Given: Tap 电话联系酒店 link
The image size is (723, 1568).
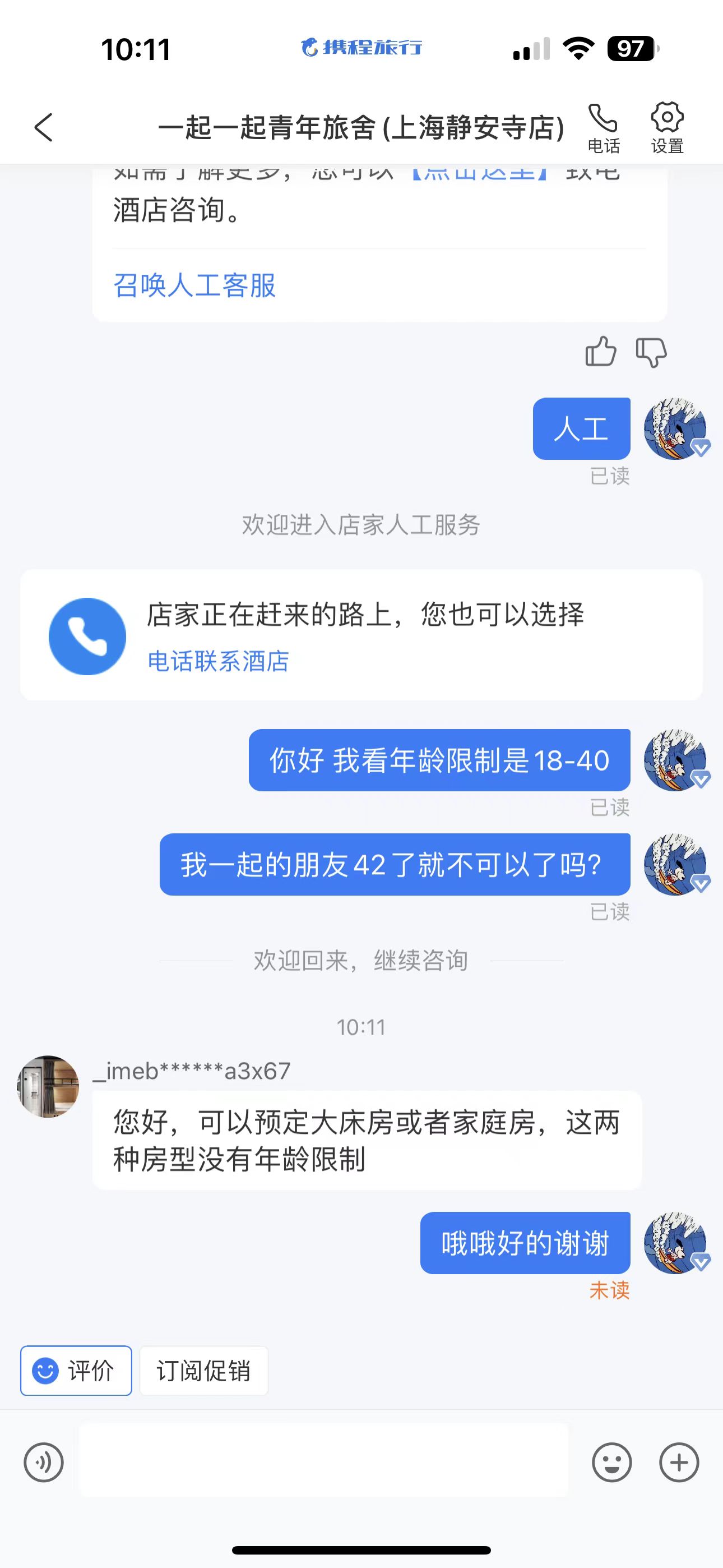Looking at the screenshot, I should (218, 661).
